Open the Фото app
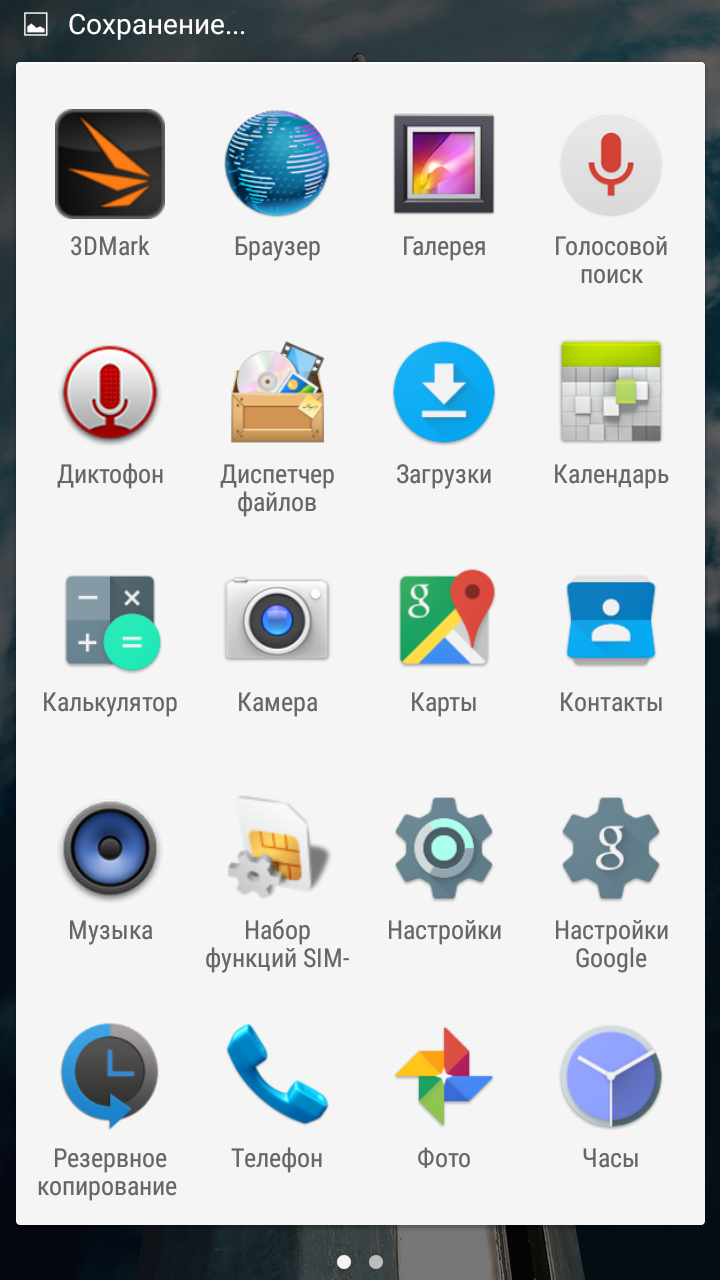The height and width of the screenshot is (1280, 720). 444,1076
